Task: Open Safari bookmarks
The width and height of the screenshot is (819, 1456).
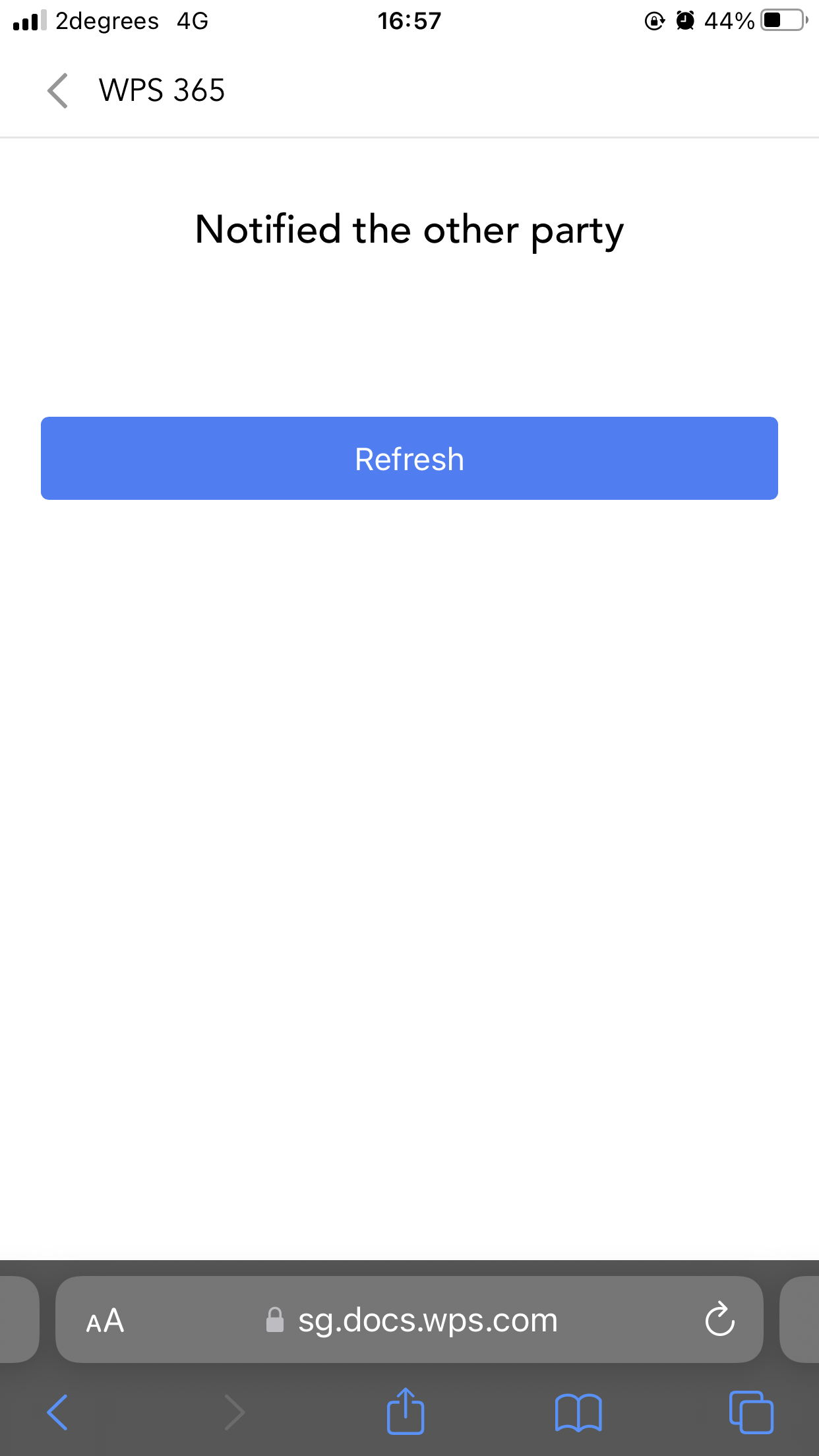Action: click(578, 1412)
